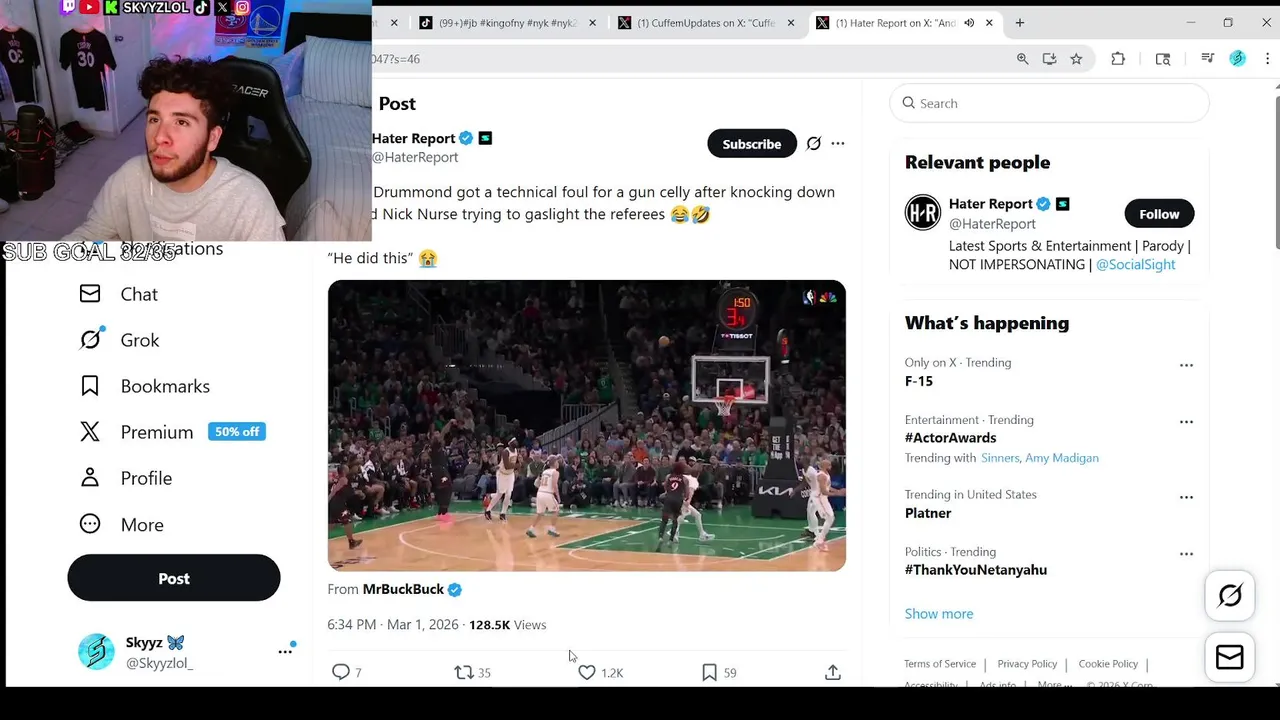1280x720 pixels.
Task: Open the Profile page
Action: tap(146, 478)
